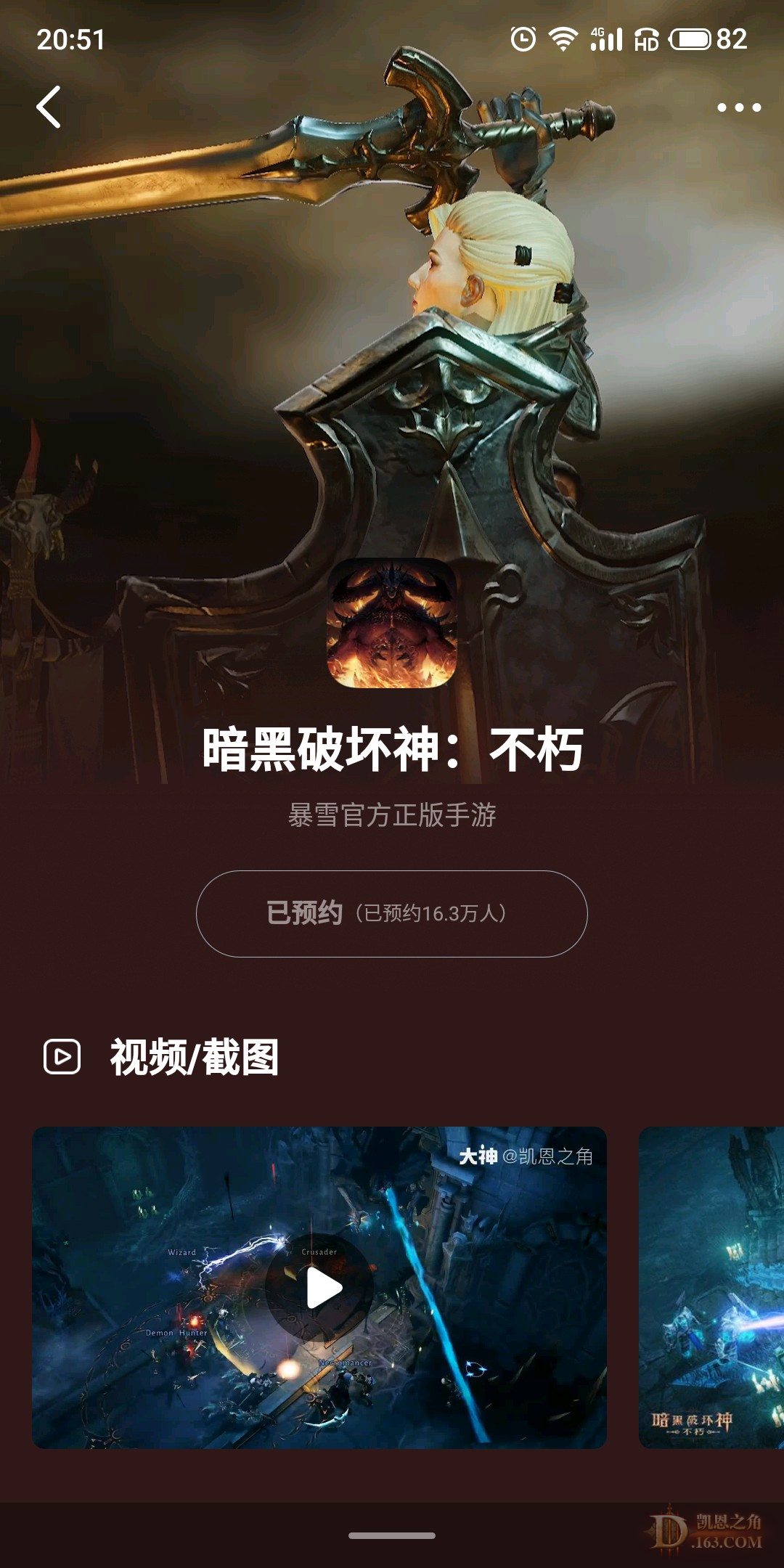The image size is (784, 1568).
Task: Open the three-dot overflow menu
Action: [738, 107]
